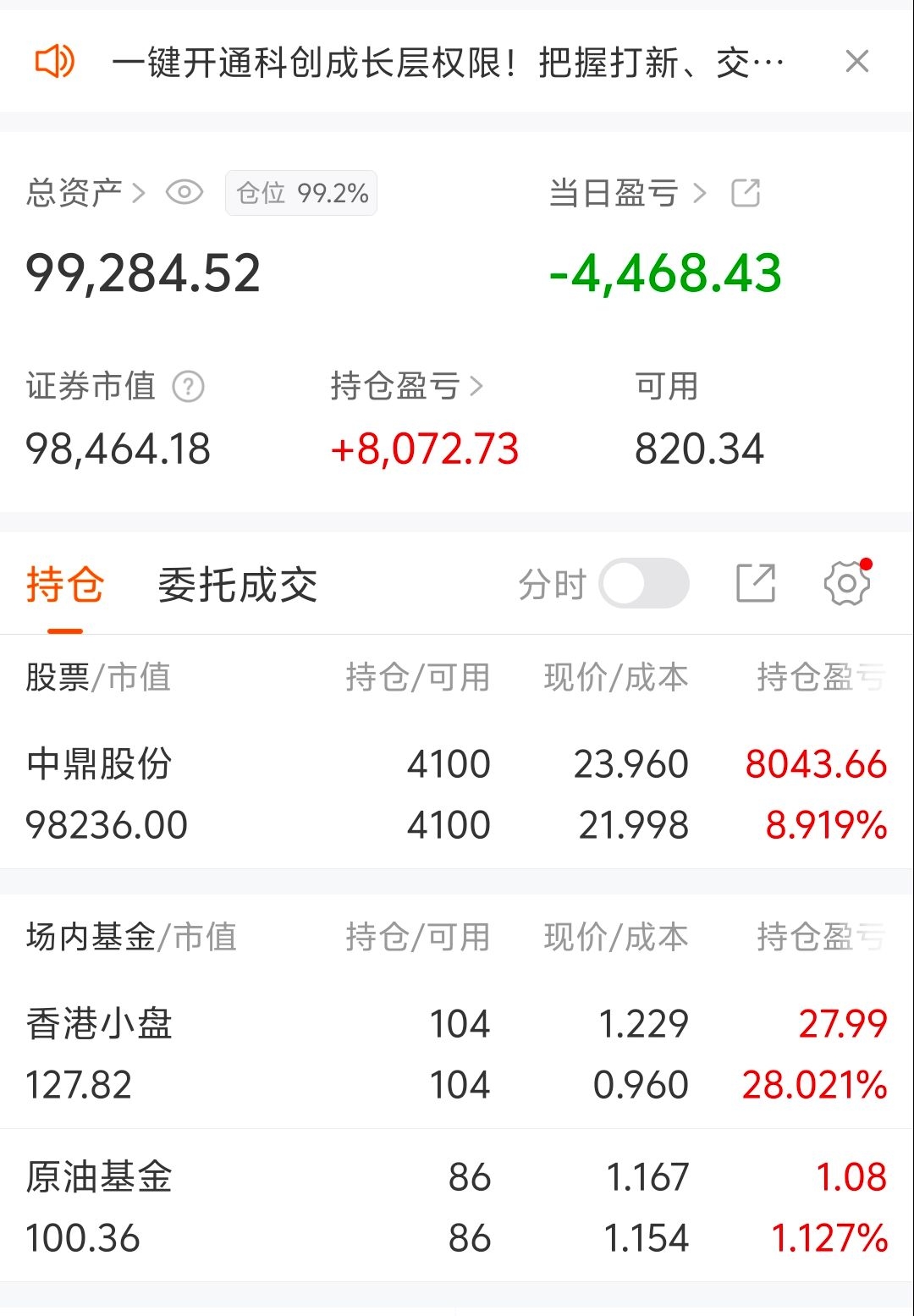
Task: Share today's profit and loss
Action: (x=746, y=193)
